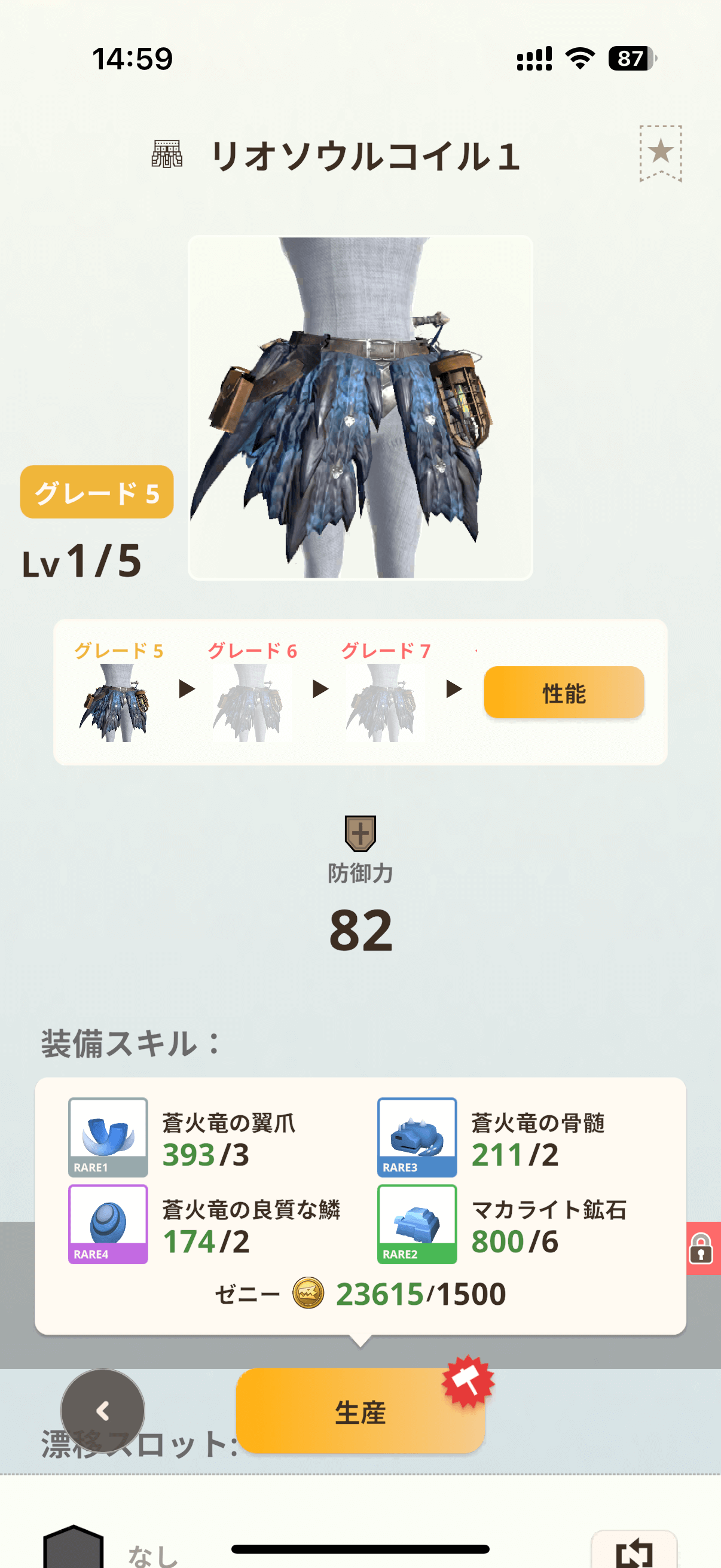Select the グレード6 armor preview
The image size is (721, 1568).
point(248,702)
